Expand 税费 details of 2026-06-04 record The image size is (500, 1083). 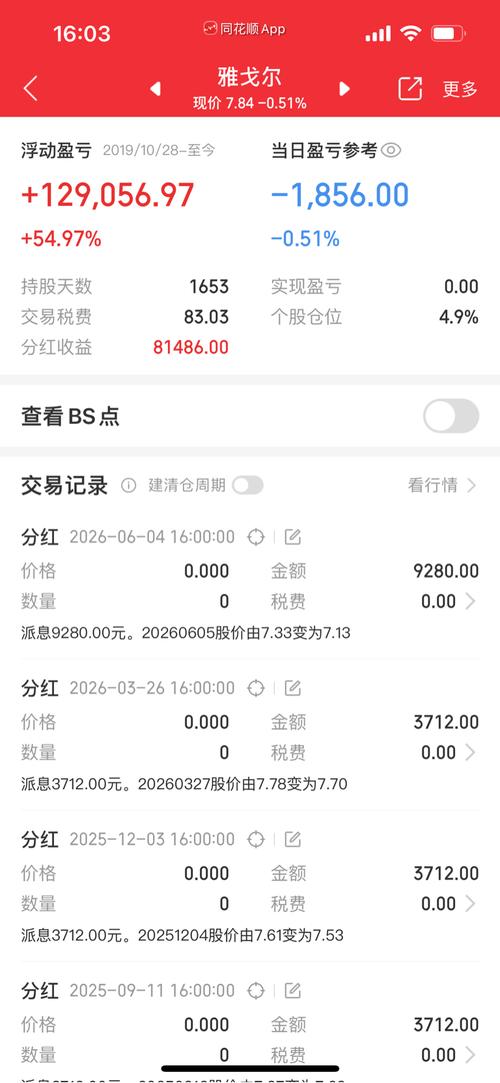click(470, 602)
